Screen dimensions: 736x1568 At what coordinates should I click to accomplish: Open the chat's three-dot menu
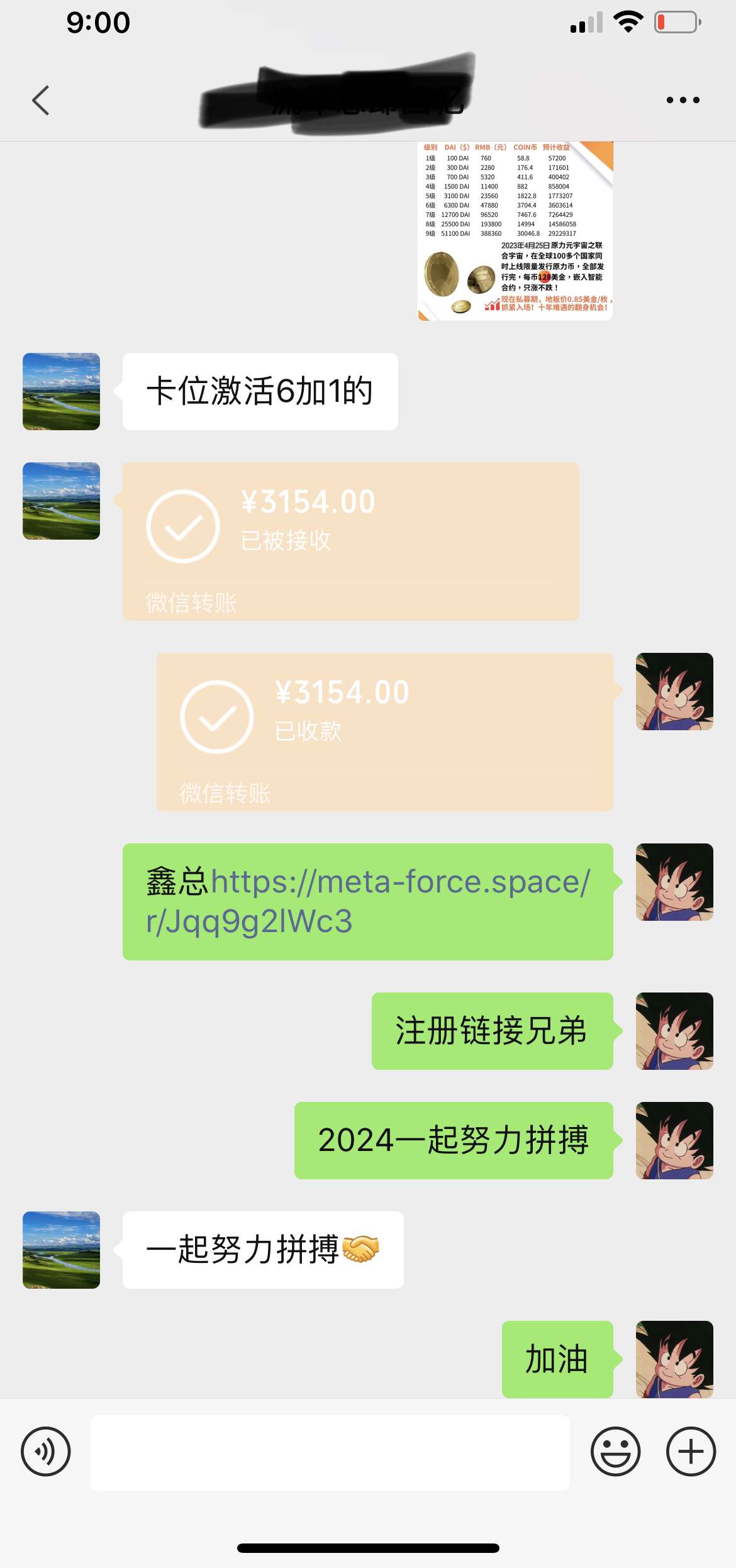[x=683, y=100]
